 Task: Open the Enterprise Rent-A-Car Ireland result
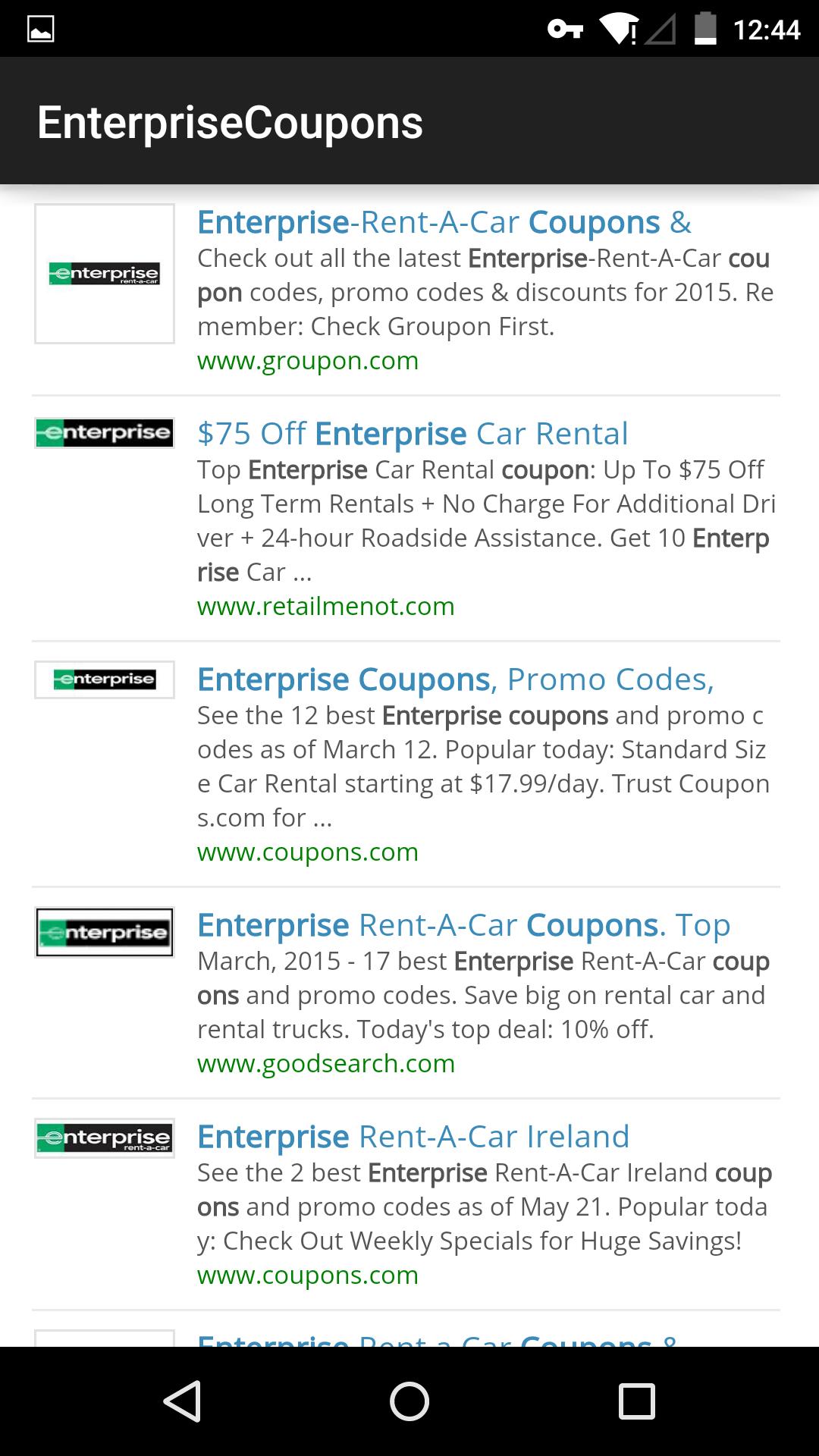(x=413, y=1136)
